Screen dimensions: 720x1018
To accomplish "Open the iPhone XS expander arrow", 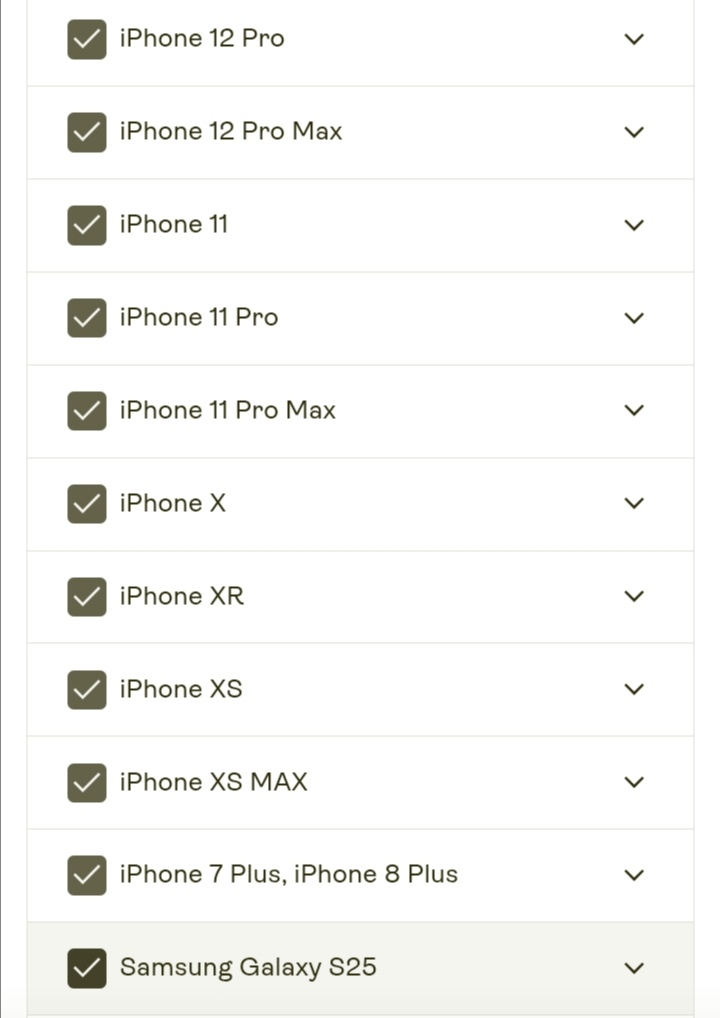I will click(633, 689).
